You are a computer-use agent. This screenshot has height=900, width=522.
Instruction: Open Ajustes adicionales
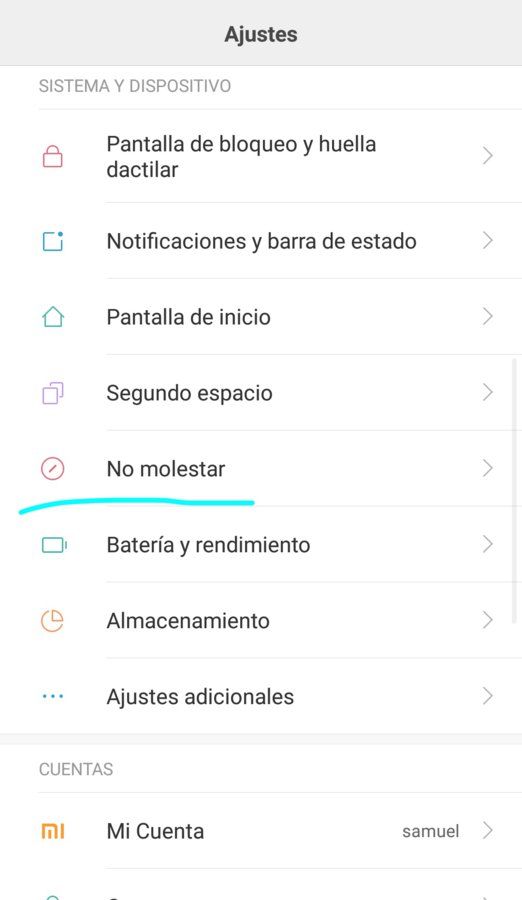click(261, 696)
